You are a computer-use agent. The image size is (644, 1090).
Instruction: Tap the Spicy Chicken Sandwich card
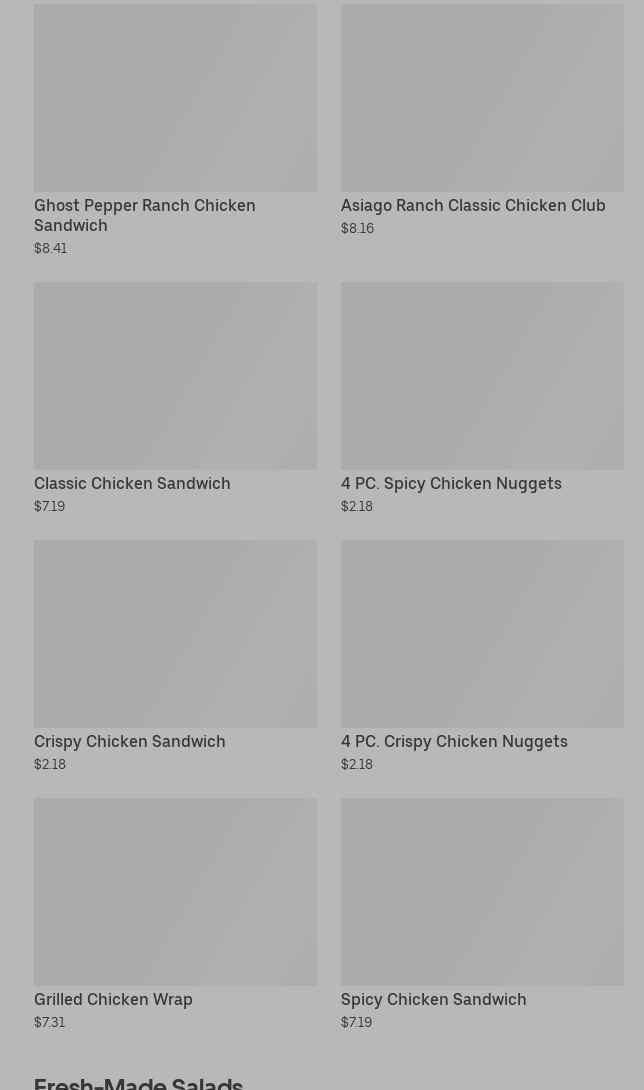481,914
